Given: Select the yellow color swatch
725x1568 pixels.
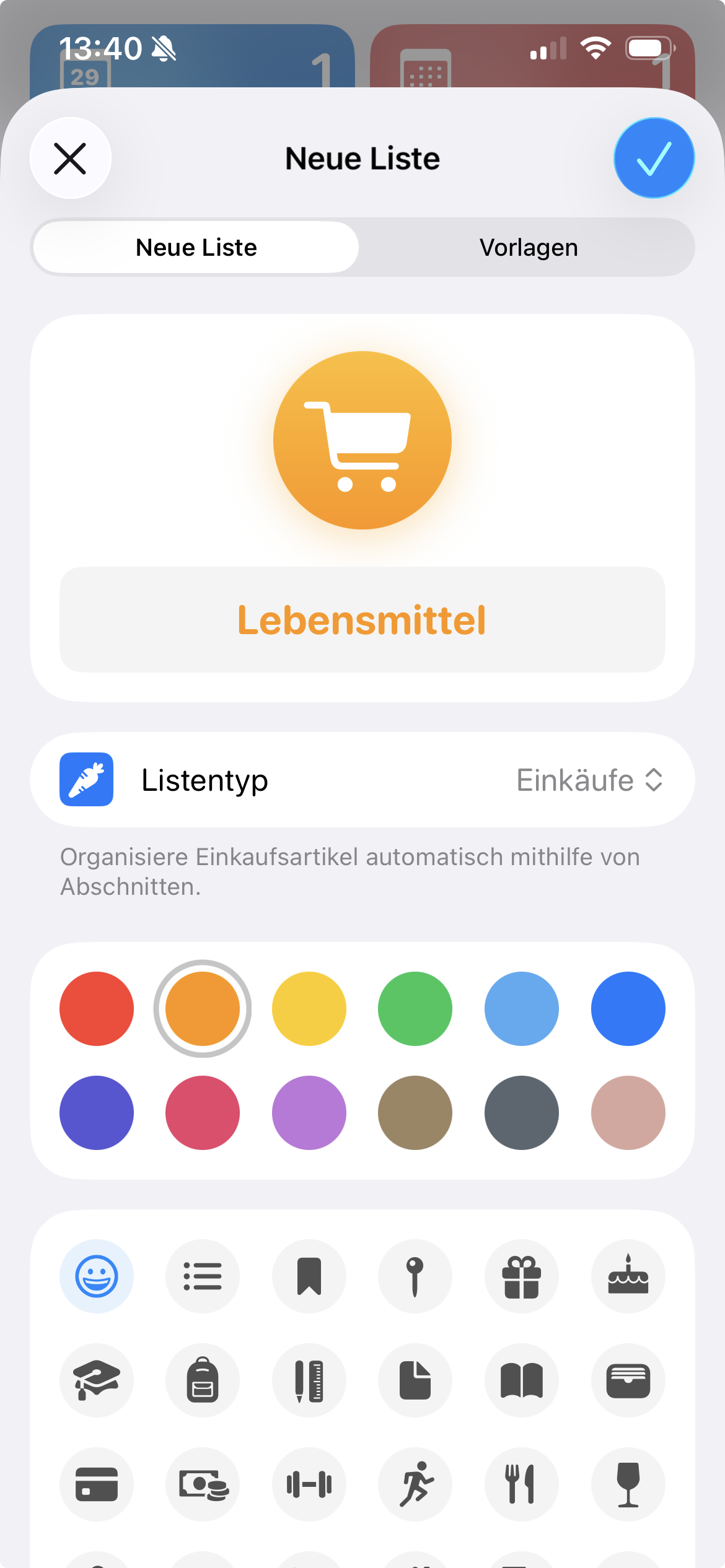Looking at the screenshot, I should (x=309, y=1009).
